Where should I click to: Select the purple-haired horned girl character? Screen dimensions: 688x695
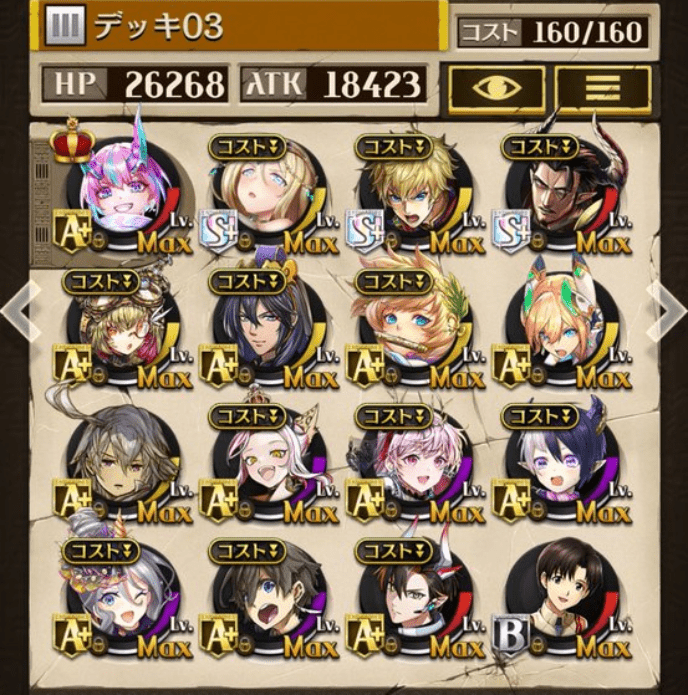click(x=562, y=463)
